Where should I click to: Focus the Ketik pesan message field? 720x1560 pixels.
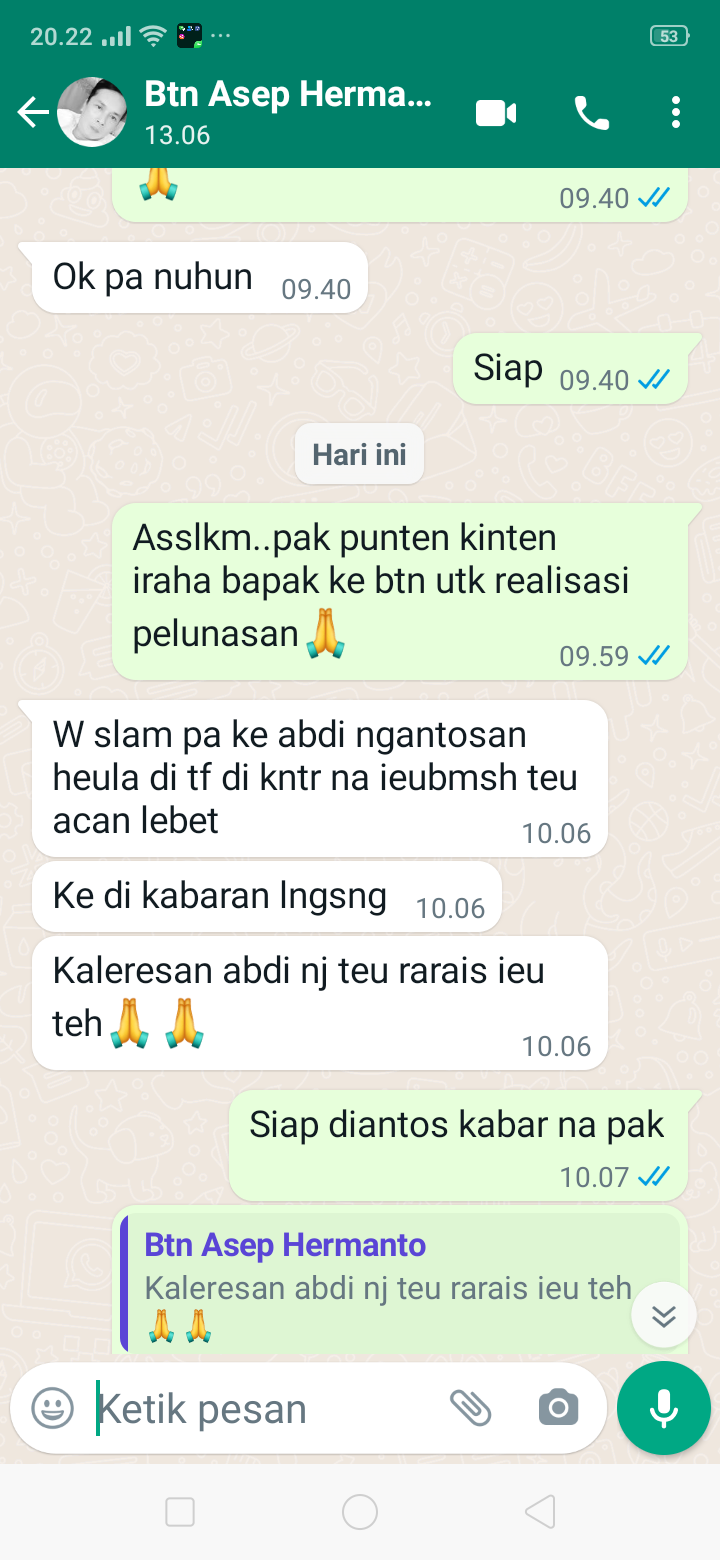pyautogui.click(x=260, y=1409)
